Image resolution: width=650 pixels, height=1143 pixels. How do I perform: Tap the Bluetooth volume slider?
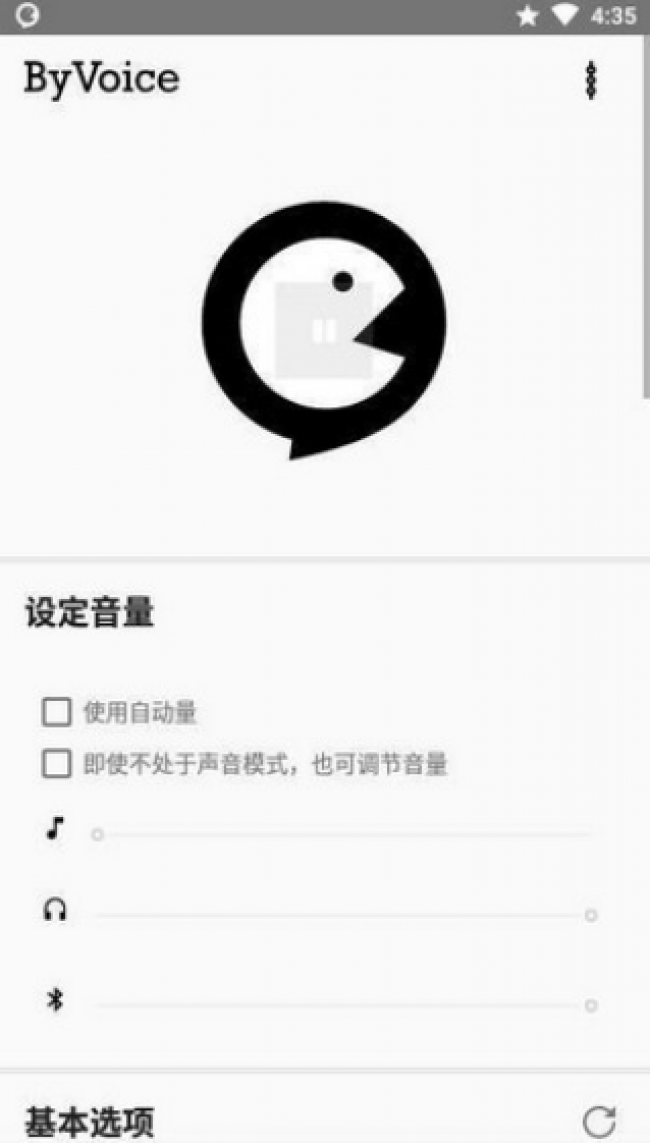(344, 1005)
